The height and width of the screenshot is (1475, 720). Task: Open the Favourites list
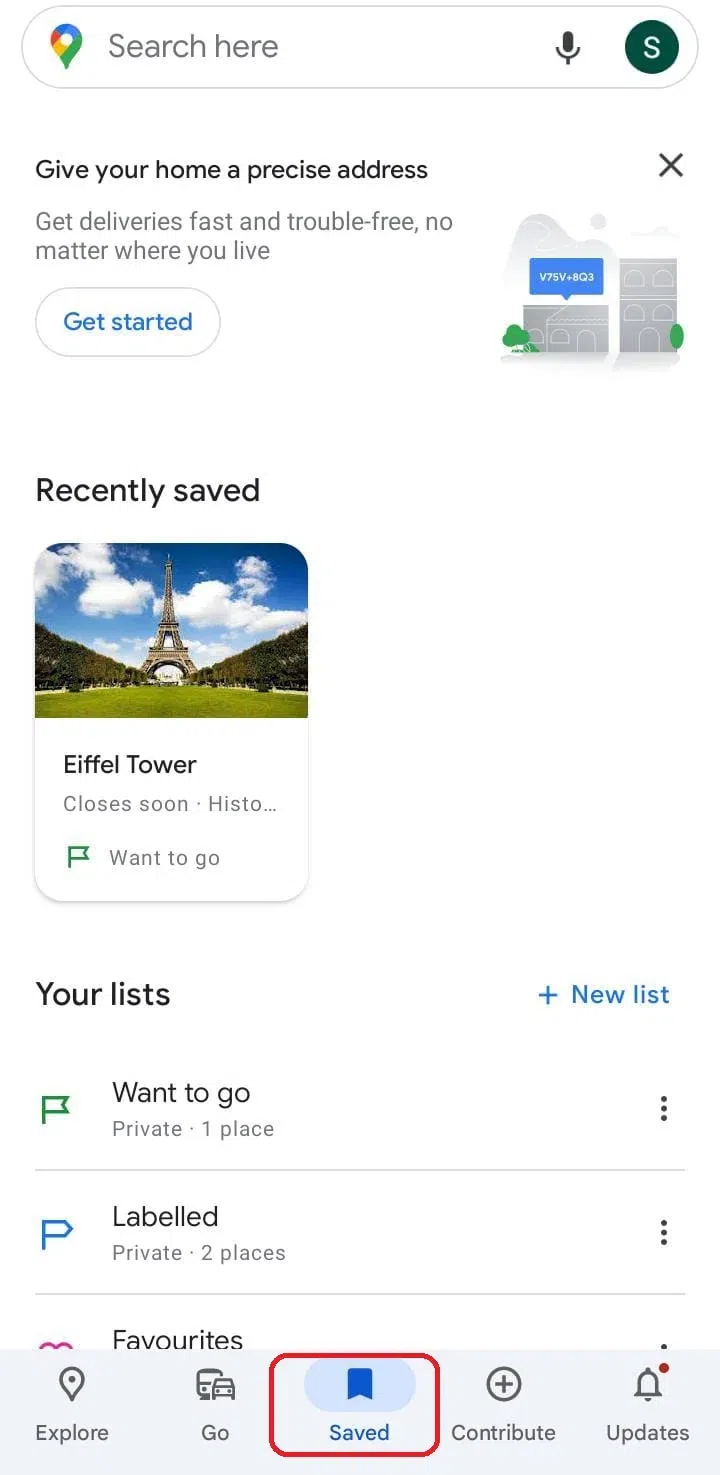point(178,1338)
